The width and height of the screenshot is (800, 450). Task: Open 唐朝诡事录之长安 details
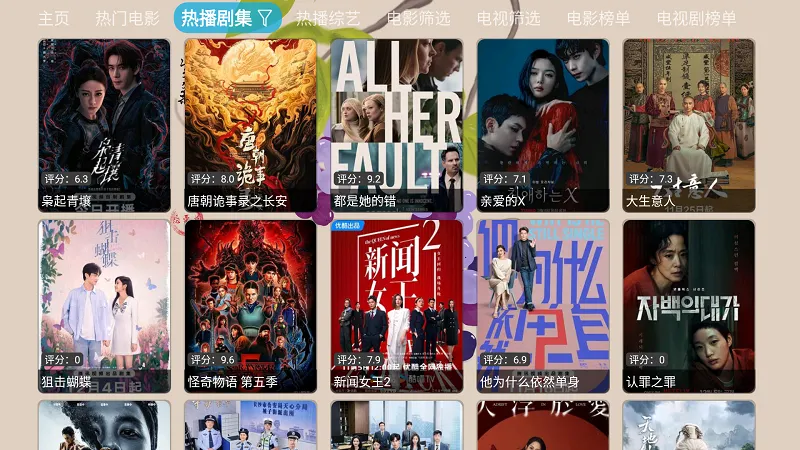(250, 125)
